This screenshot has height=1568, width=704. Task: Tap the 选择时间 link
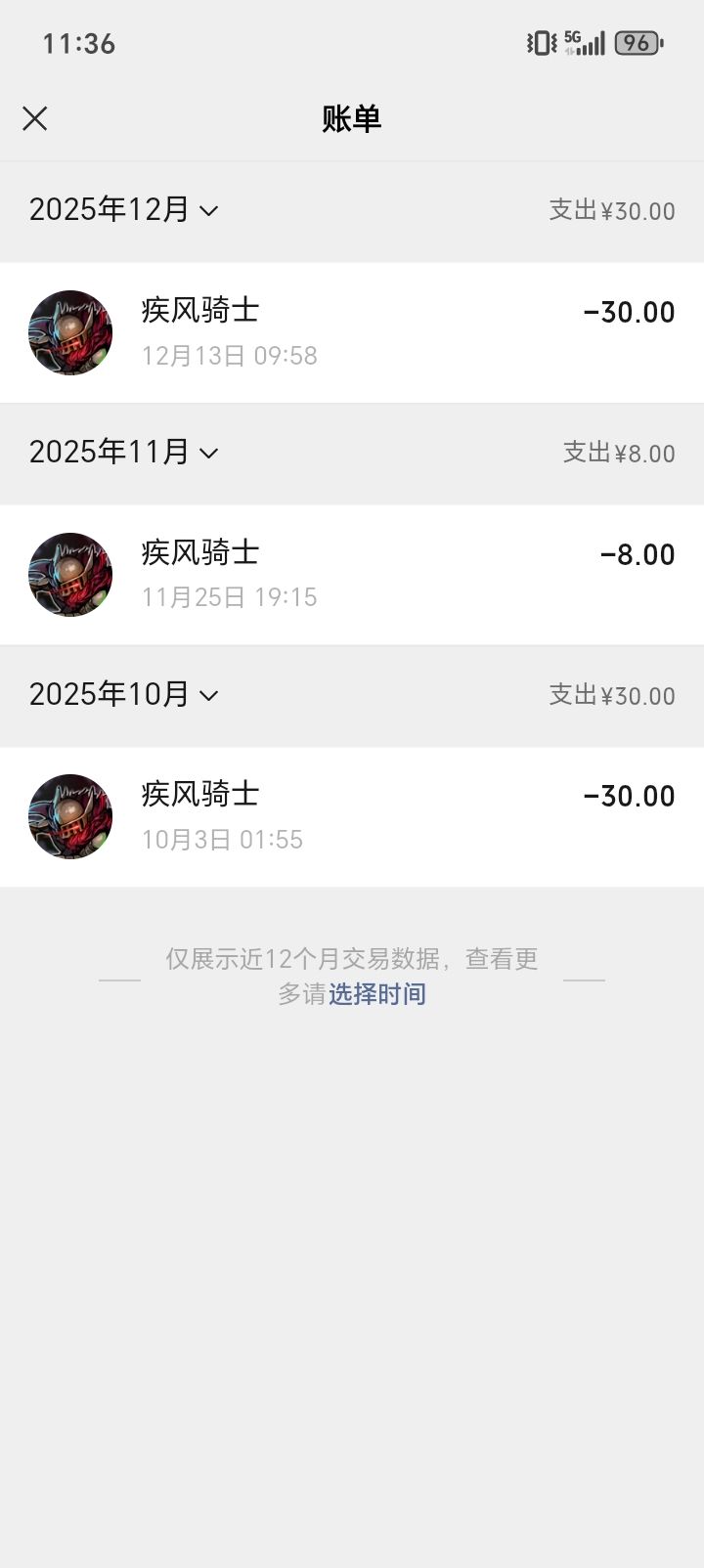pos(377,994)
